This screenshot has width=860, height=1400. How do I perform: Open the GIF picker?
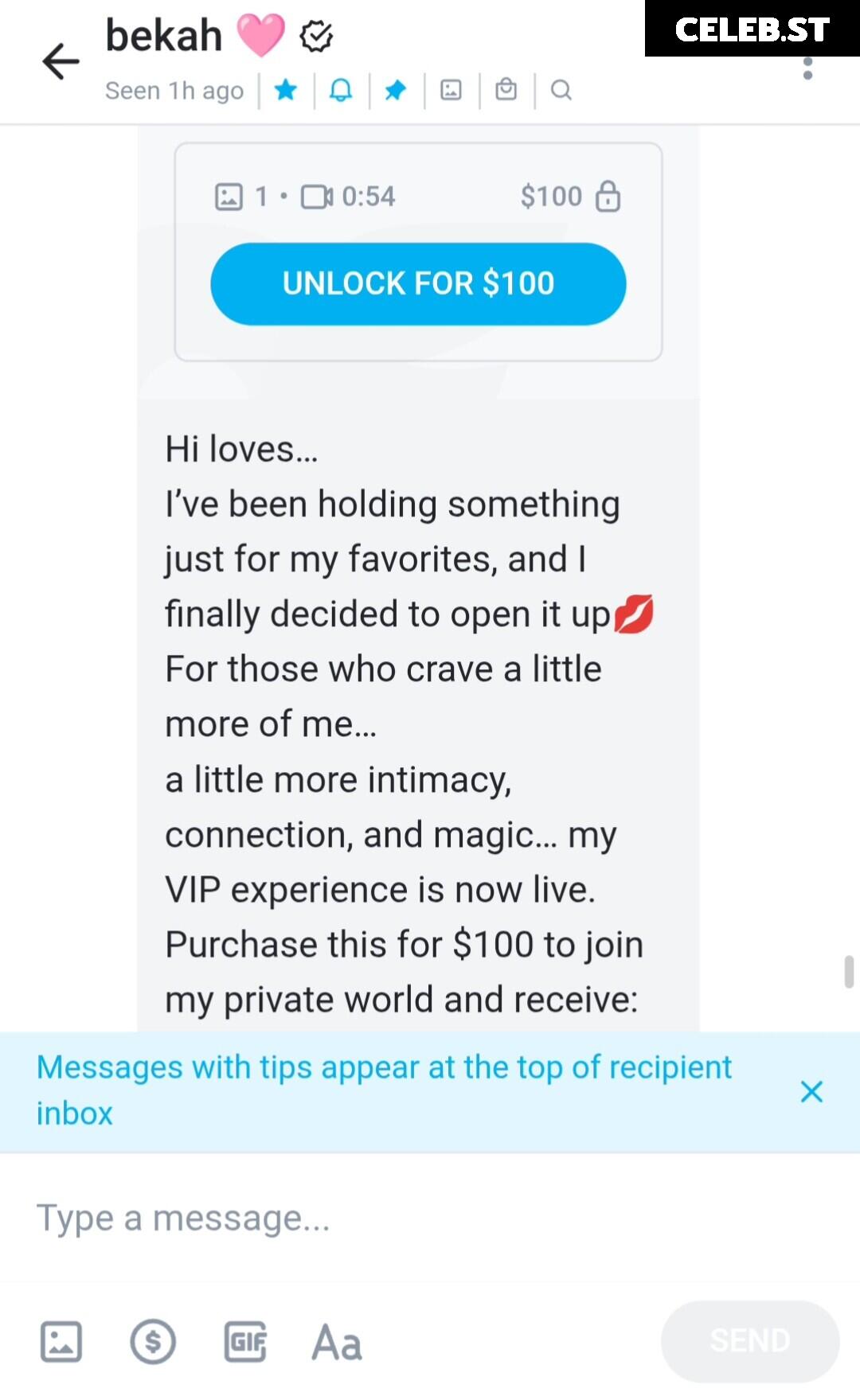[x=245, y=1342]
